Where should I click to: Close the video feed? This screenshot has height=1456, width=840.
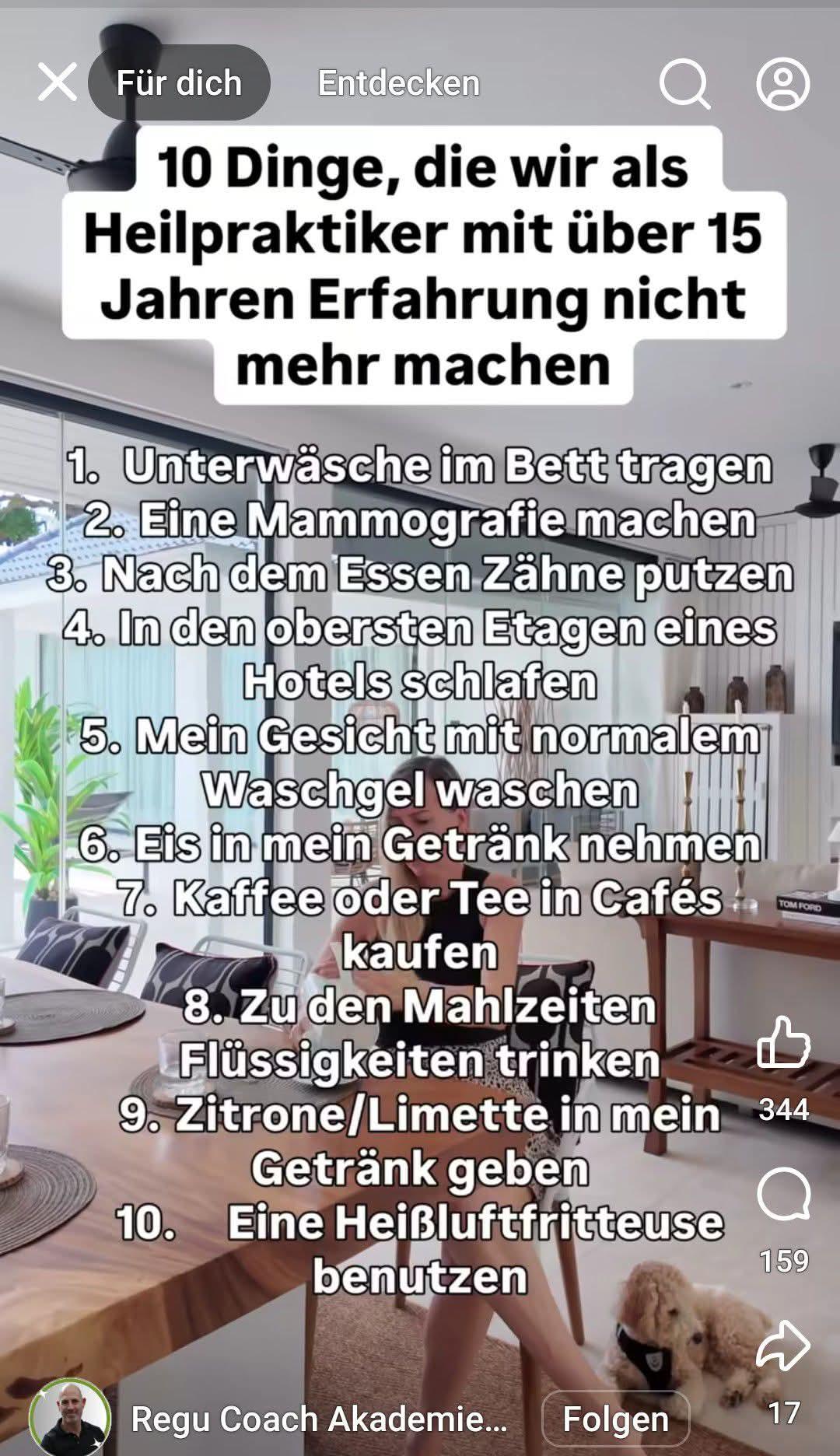click(x=58, y=82)
